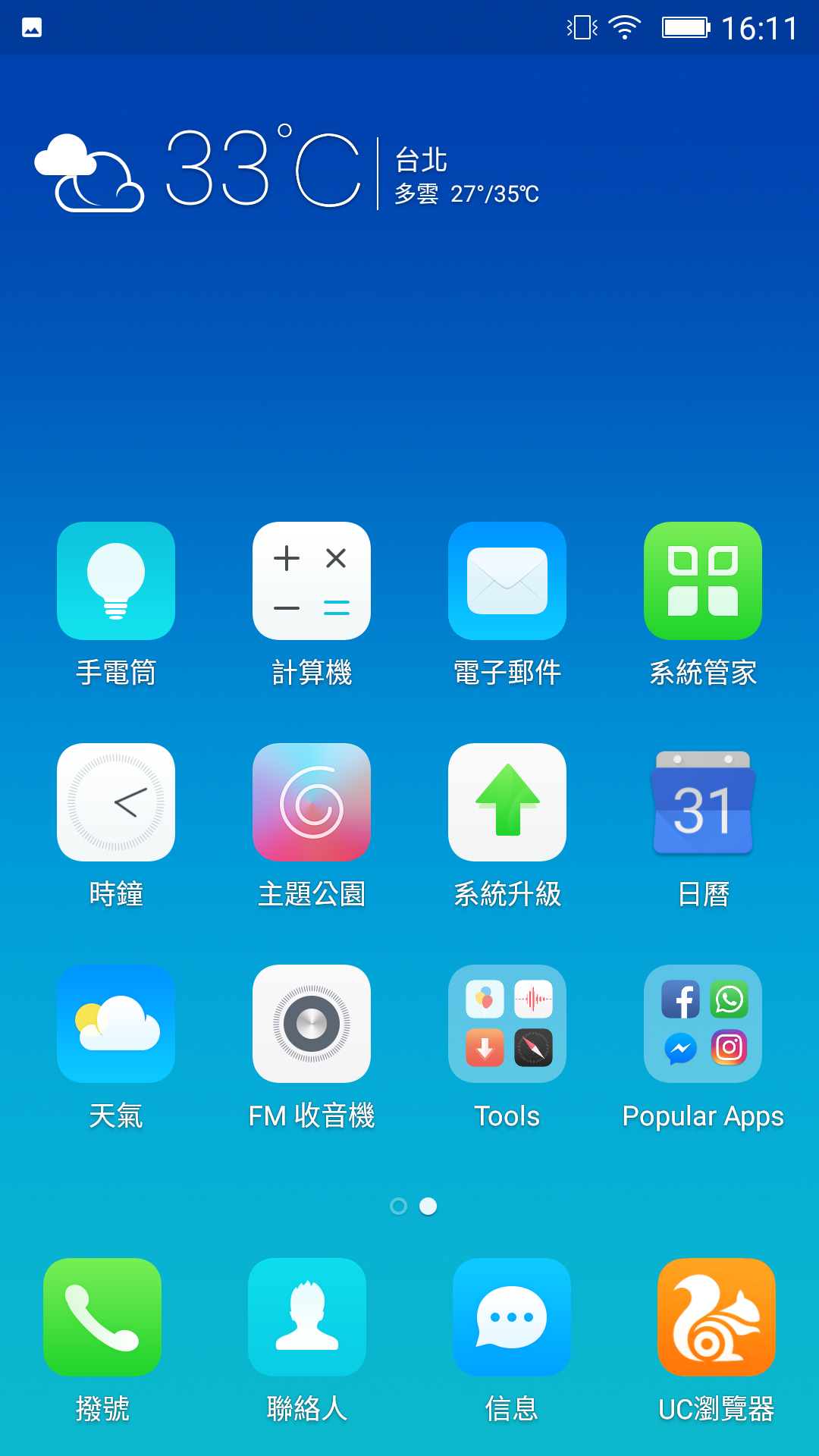This screenshot has height=1456, width=819.
Task: Tap the Taipei weather widget
Action: (x=287, y=170)
